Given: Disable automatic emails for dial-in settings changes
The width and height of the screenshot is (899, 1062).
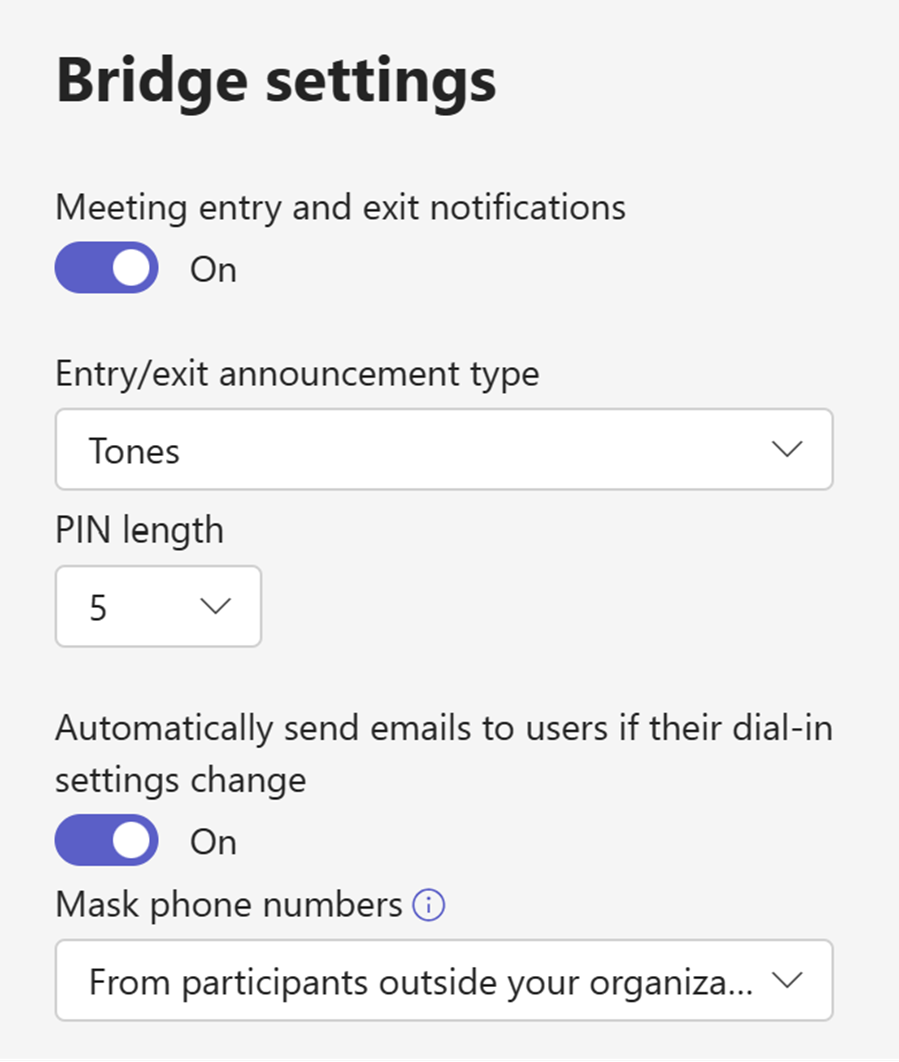Looking at the screenshot, I should coord(106,840).
